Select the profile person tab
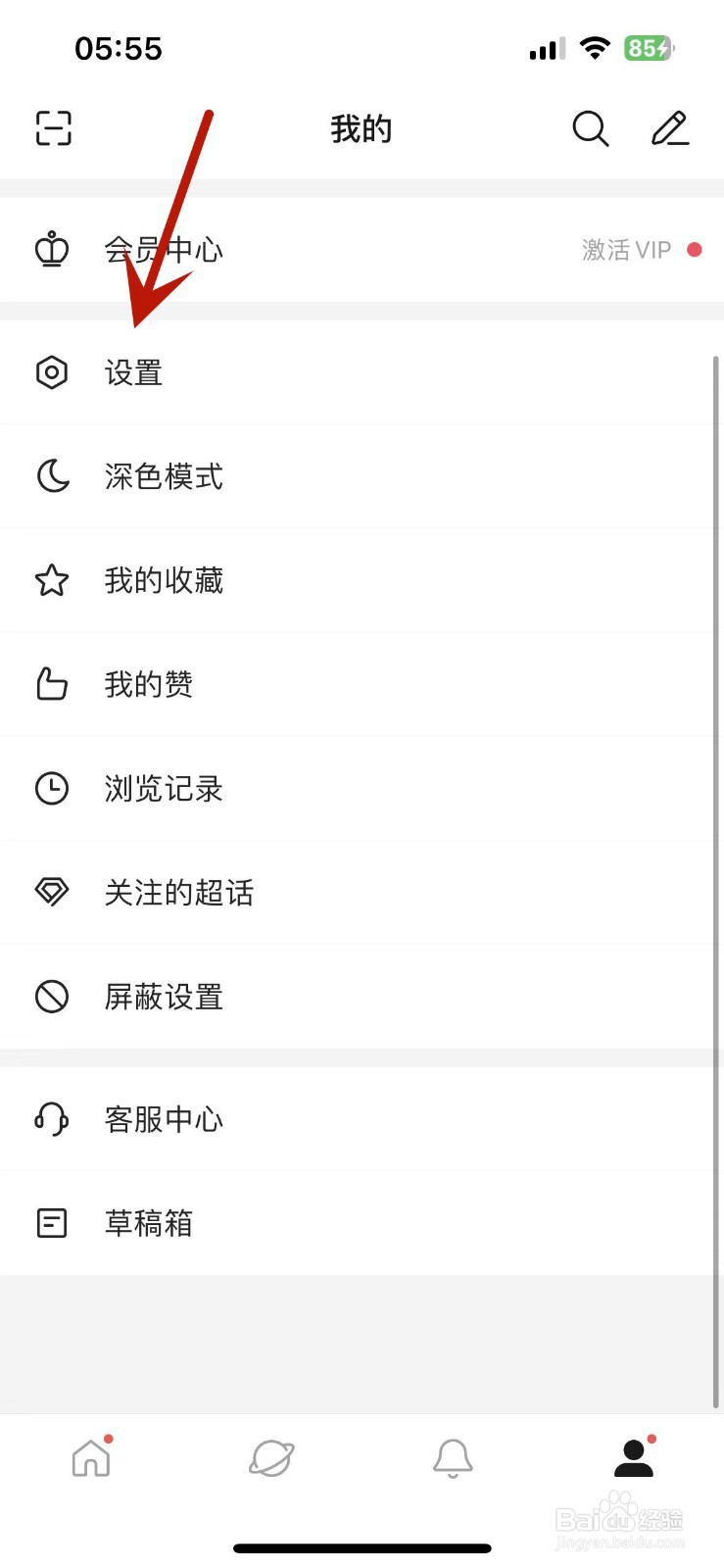The width and height of the screenshot is (724, 1568). click(x=634, y=1457)
